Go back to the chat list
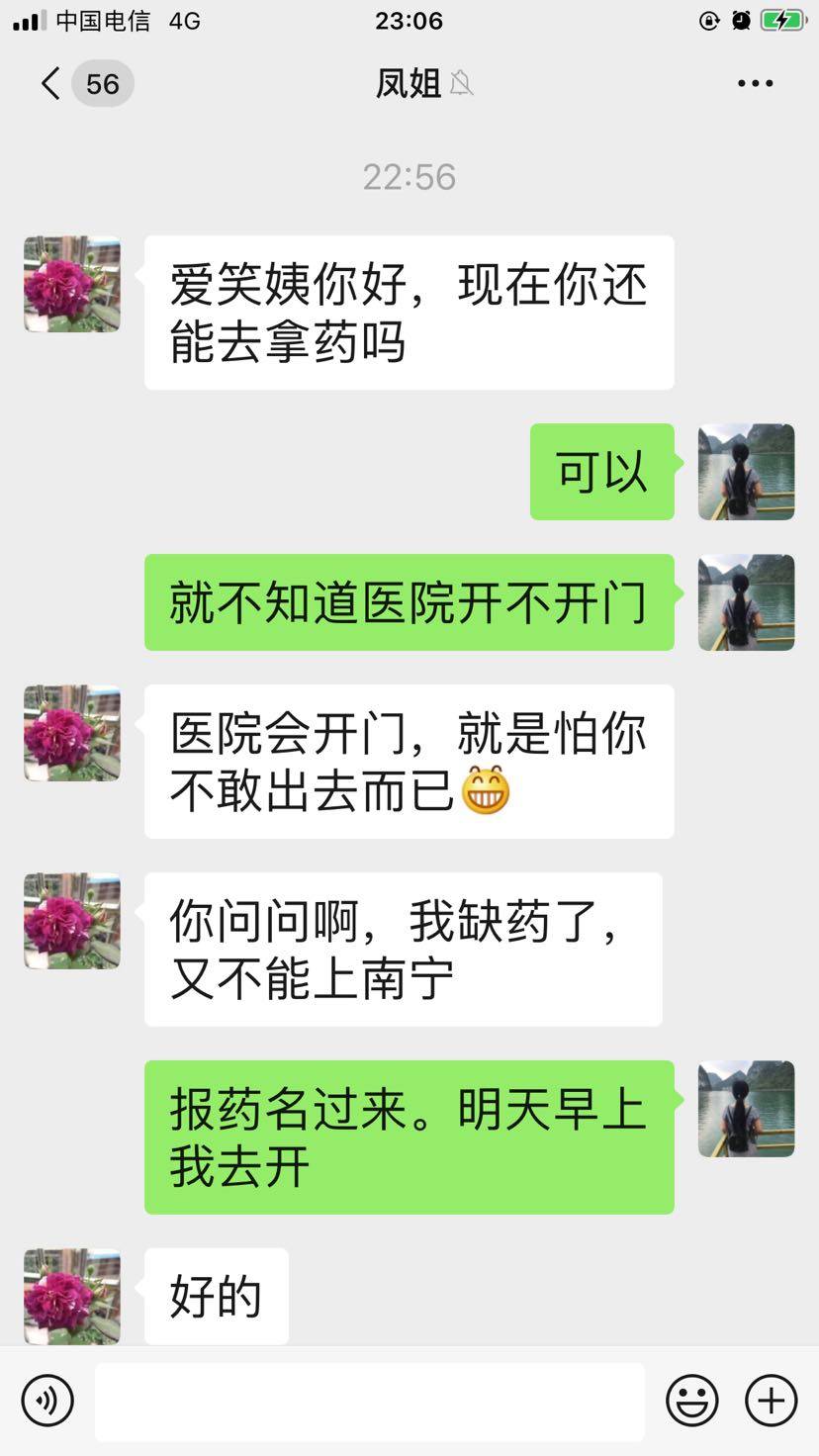The image size is (819, 1456). pyautogui.click(x=51, y=84)
